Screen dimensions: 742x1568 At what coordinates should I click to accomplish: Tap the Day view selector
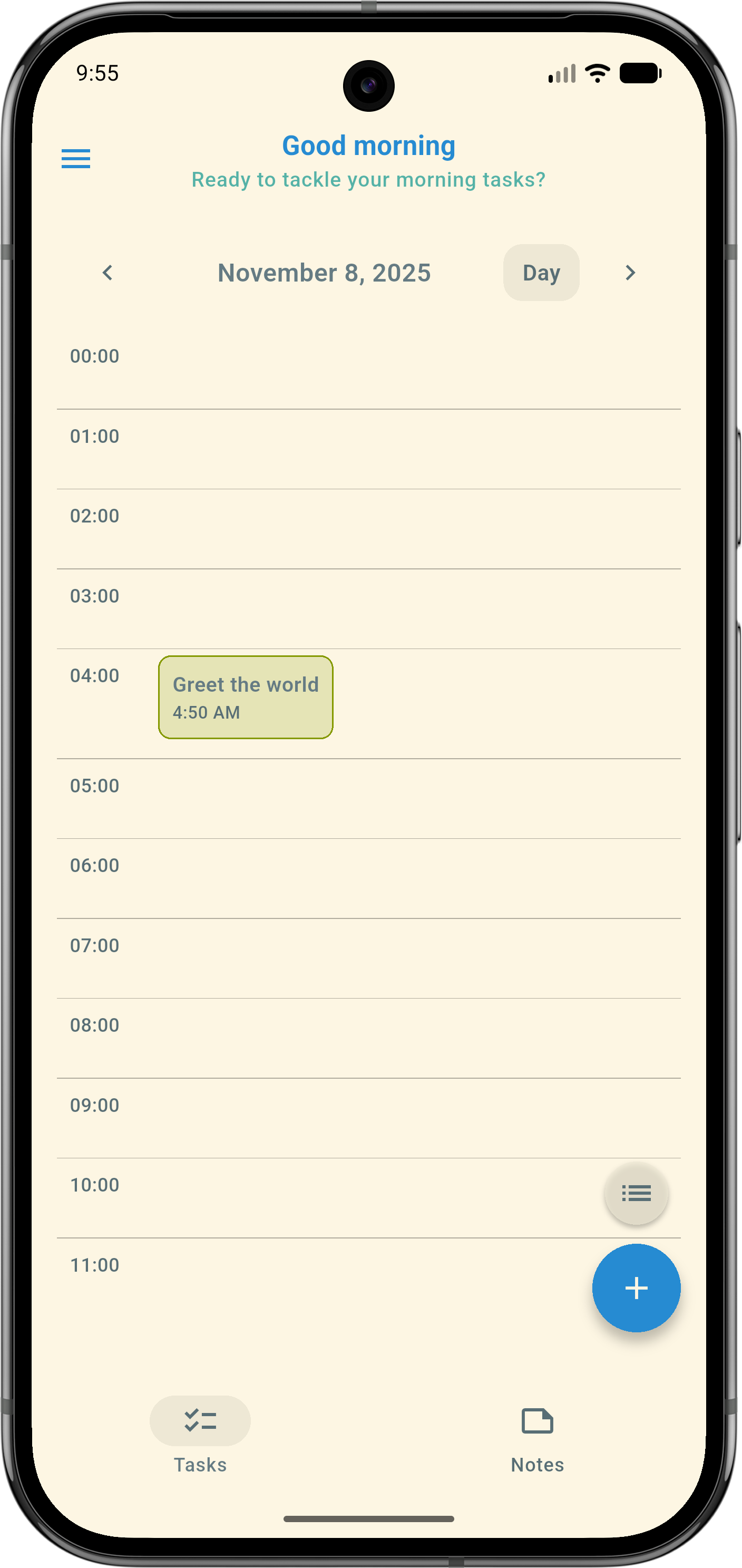541,273
